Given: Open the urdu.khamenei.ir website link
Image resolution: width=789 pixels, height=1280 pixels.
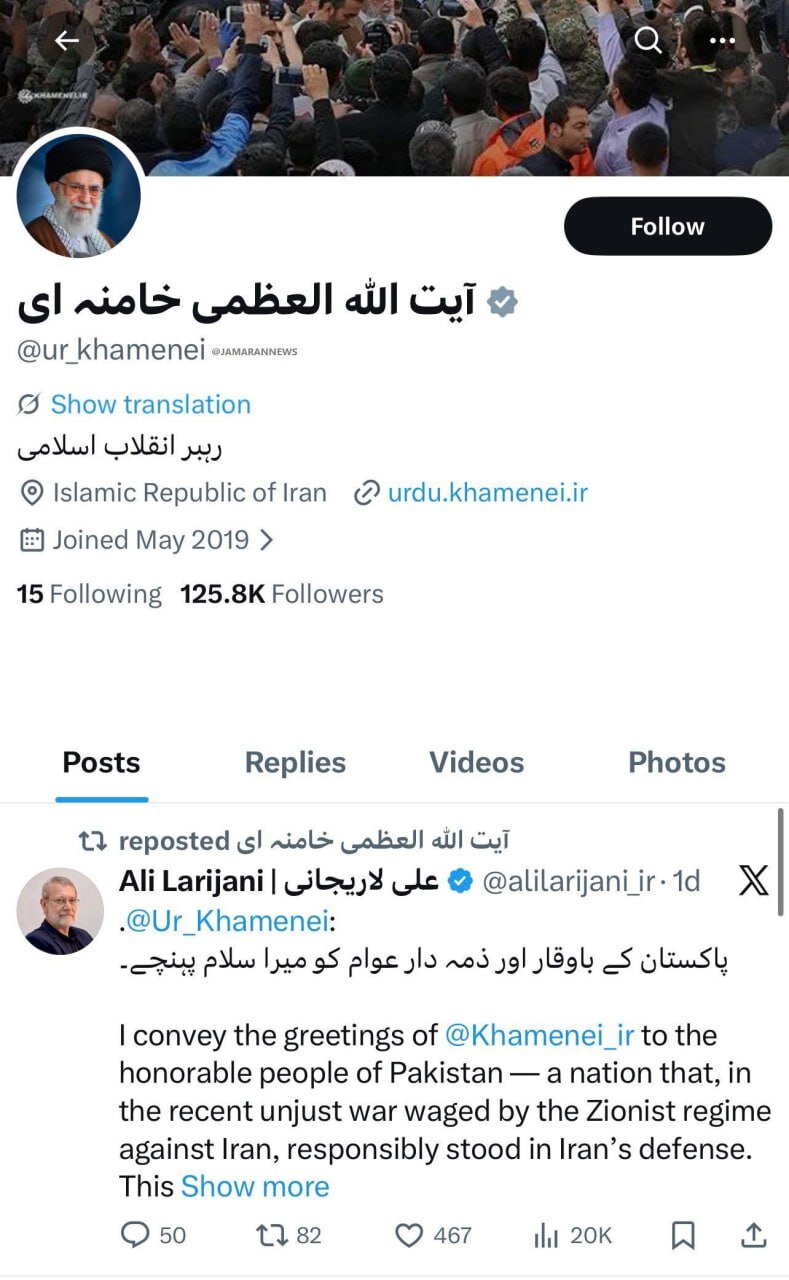Looking at the screenshot, I should pos(487,492).
